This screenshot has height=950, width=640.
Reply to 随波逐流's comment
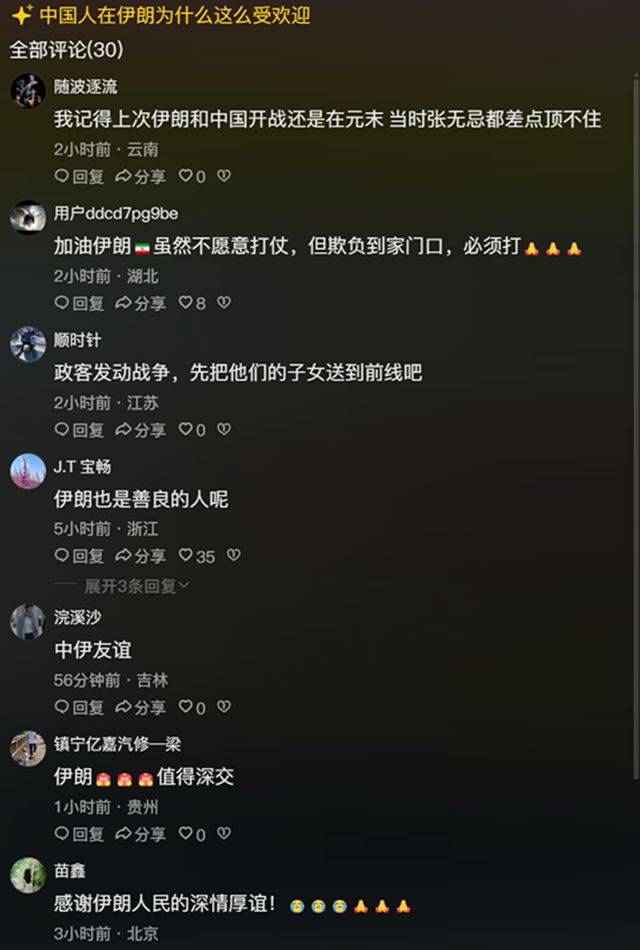79,176
